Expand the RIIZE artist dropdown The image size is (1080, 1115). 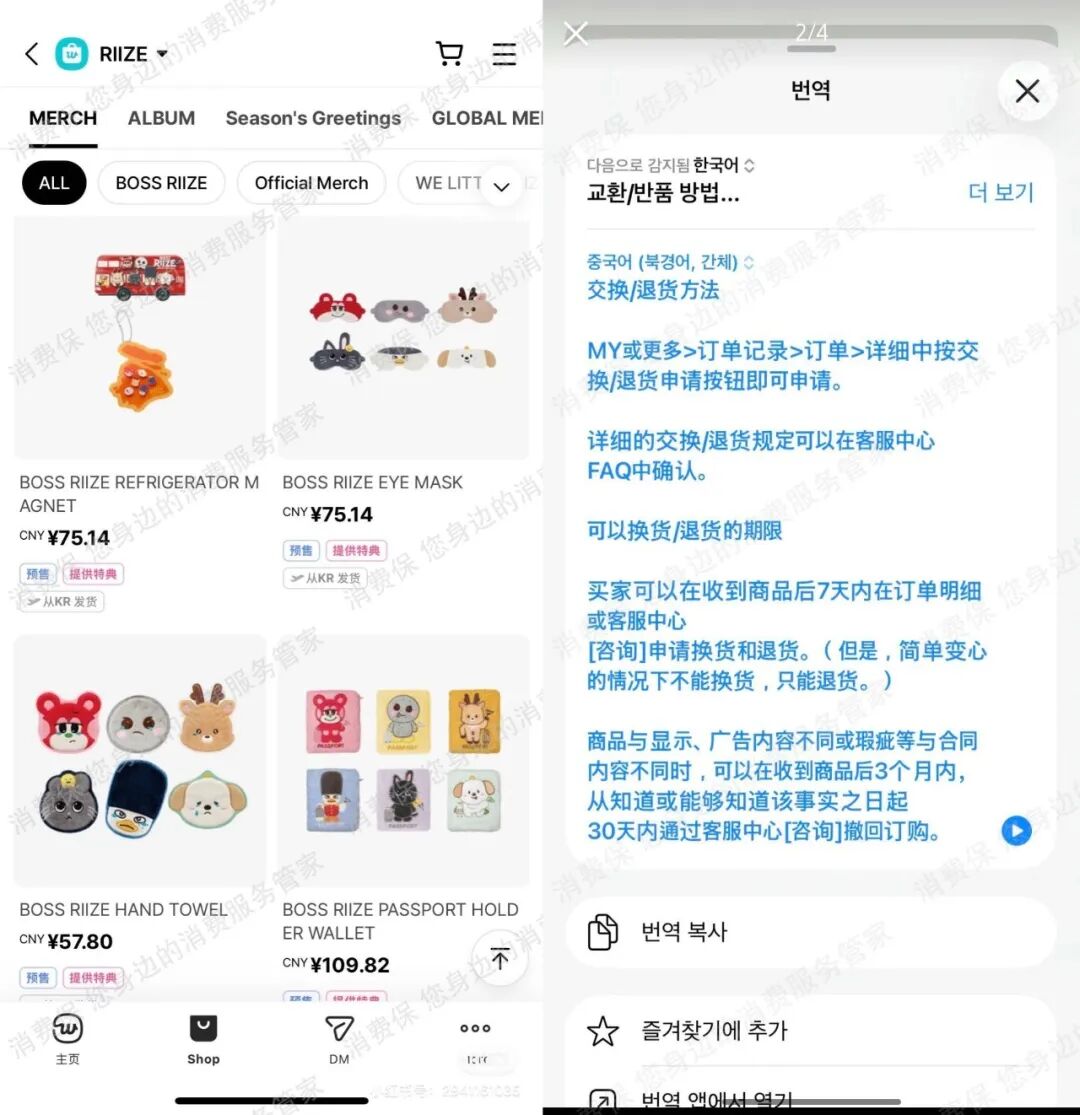pos(162,55)
